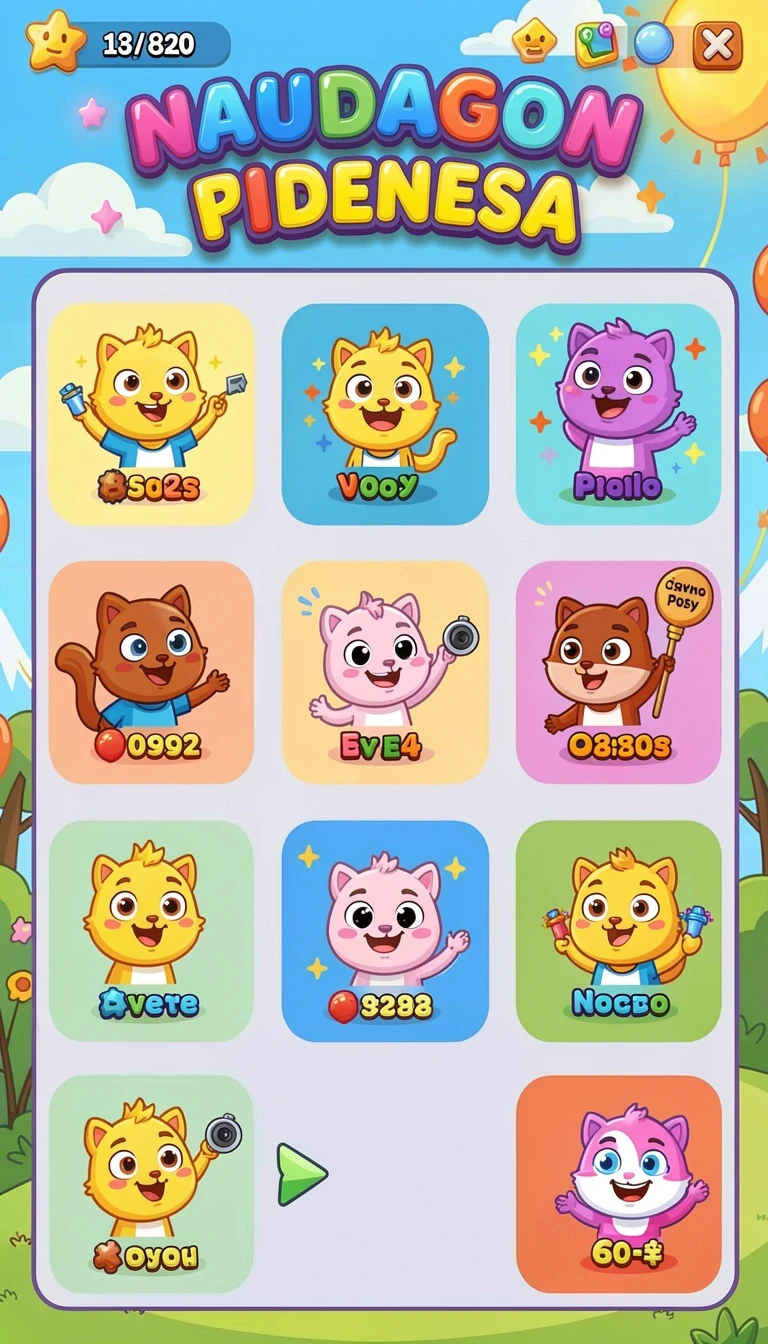
Task: Select the yellow cat card labeled vete
Action: [151, 931]
